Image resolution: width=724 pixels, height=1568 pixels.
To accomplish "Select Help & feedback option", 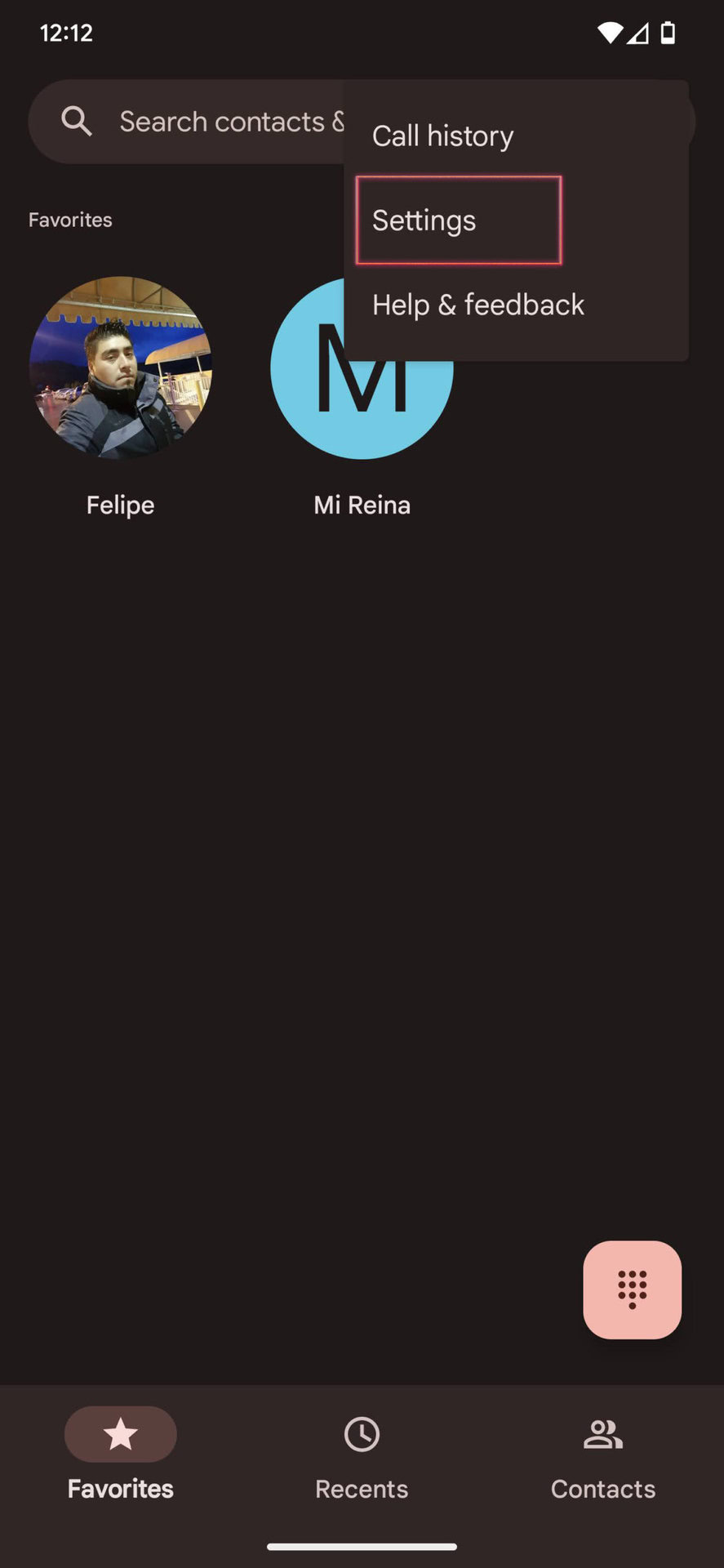I will (478, 305).
